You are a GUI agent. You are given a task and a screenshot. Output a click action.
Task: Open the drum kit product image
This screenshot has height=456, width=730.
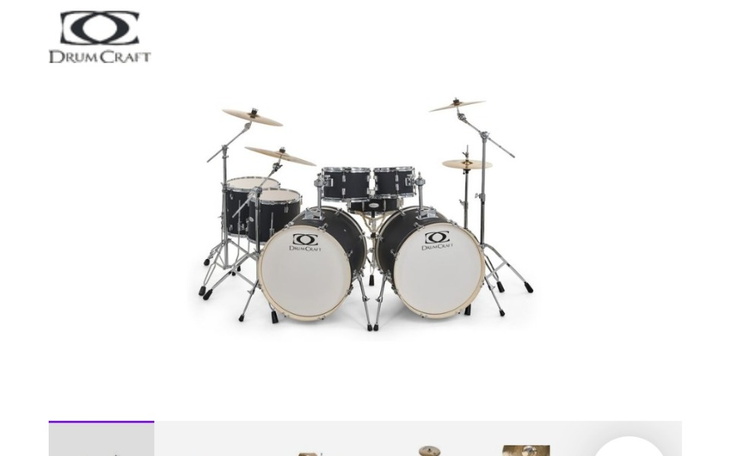coord(365,215)
